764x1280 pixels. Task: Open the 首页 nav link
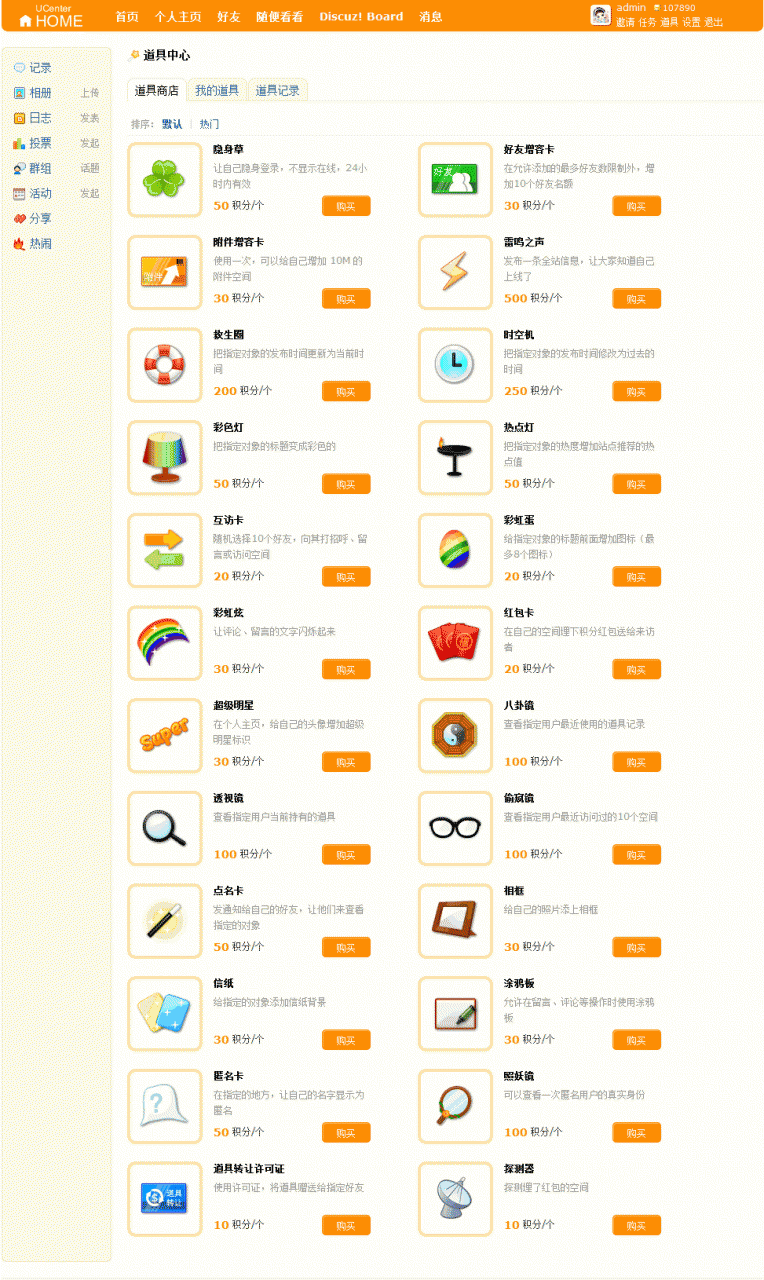tap(126, 17)
